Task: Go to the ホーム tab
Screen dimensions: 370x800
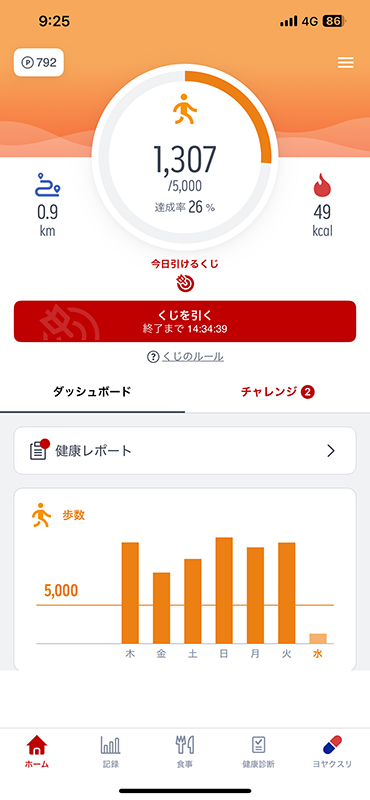Action: coord(37,753)
